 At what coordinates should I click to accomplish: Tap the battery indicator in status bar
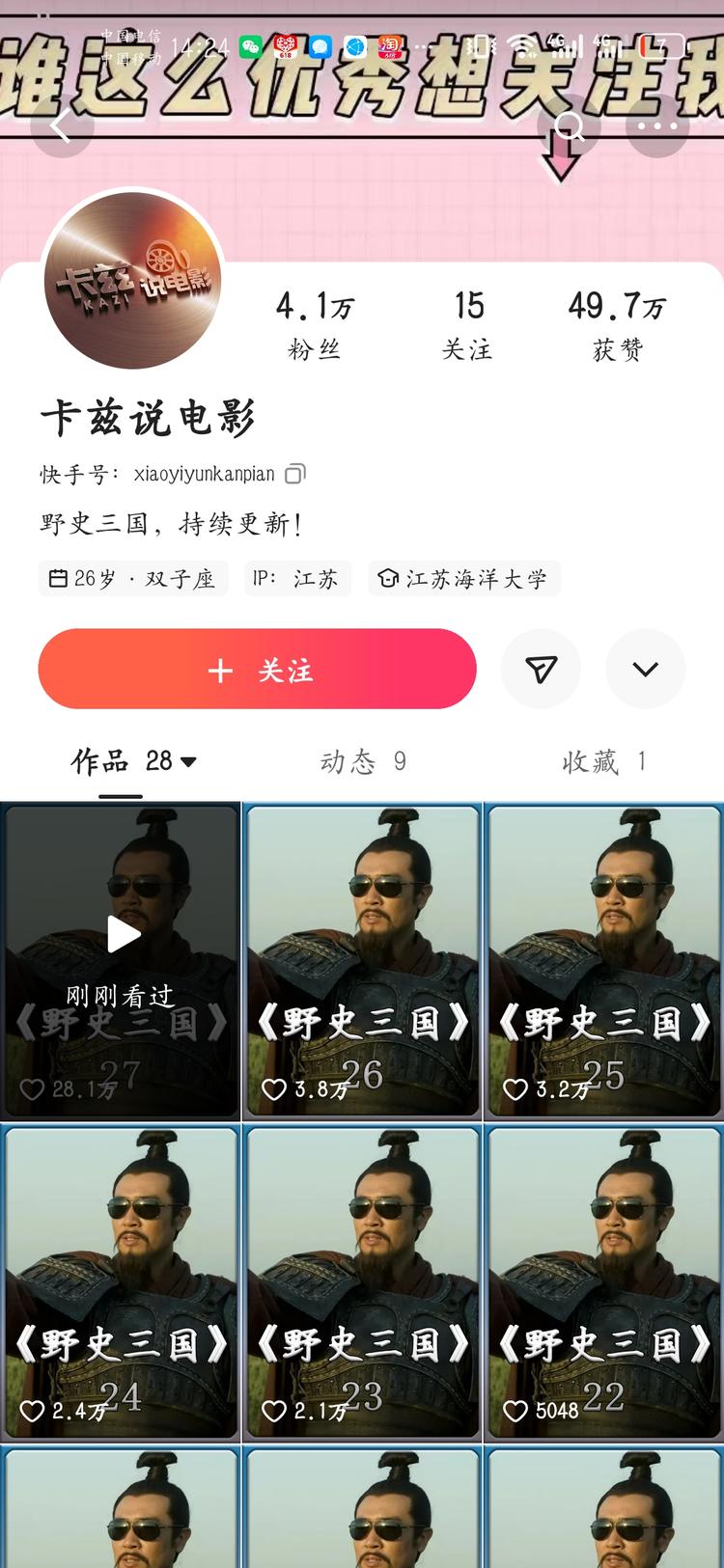660,45
